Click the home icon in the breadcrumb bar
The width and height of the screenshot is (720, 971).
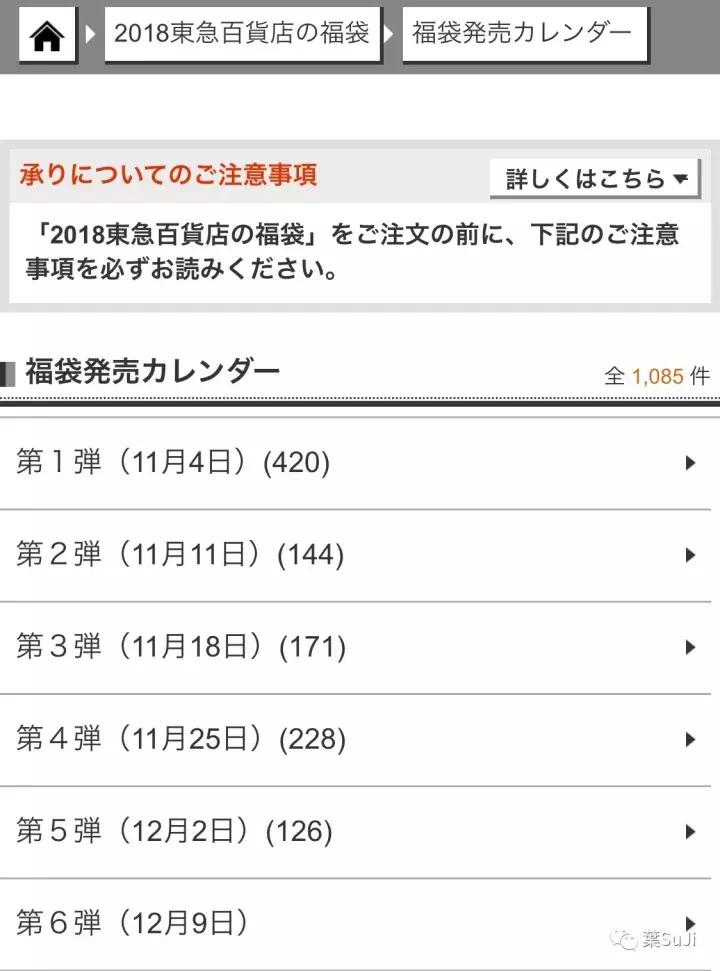point(45,33)
